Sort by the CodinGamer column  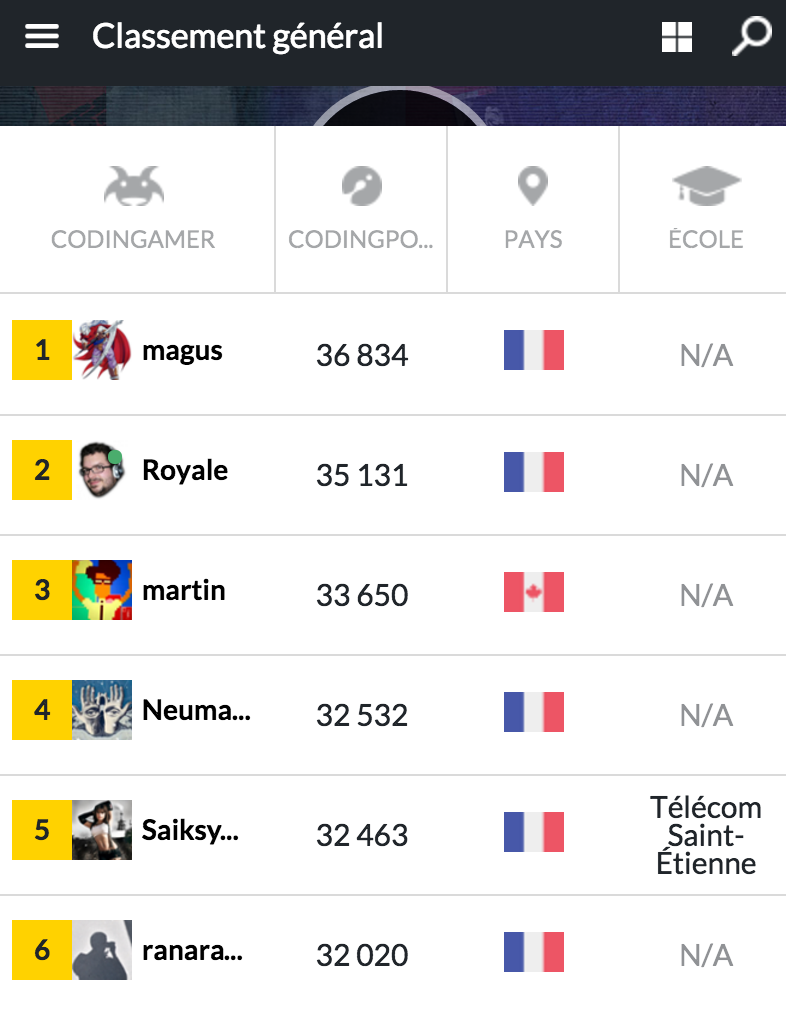[x=133, y=210]
